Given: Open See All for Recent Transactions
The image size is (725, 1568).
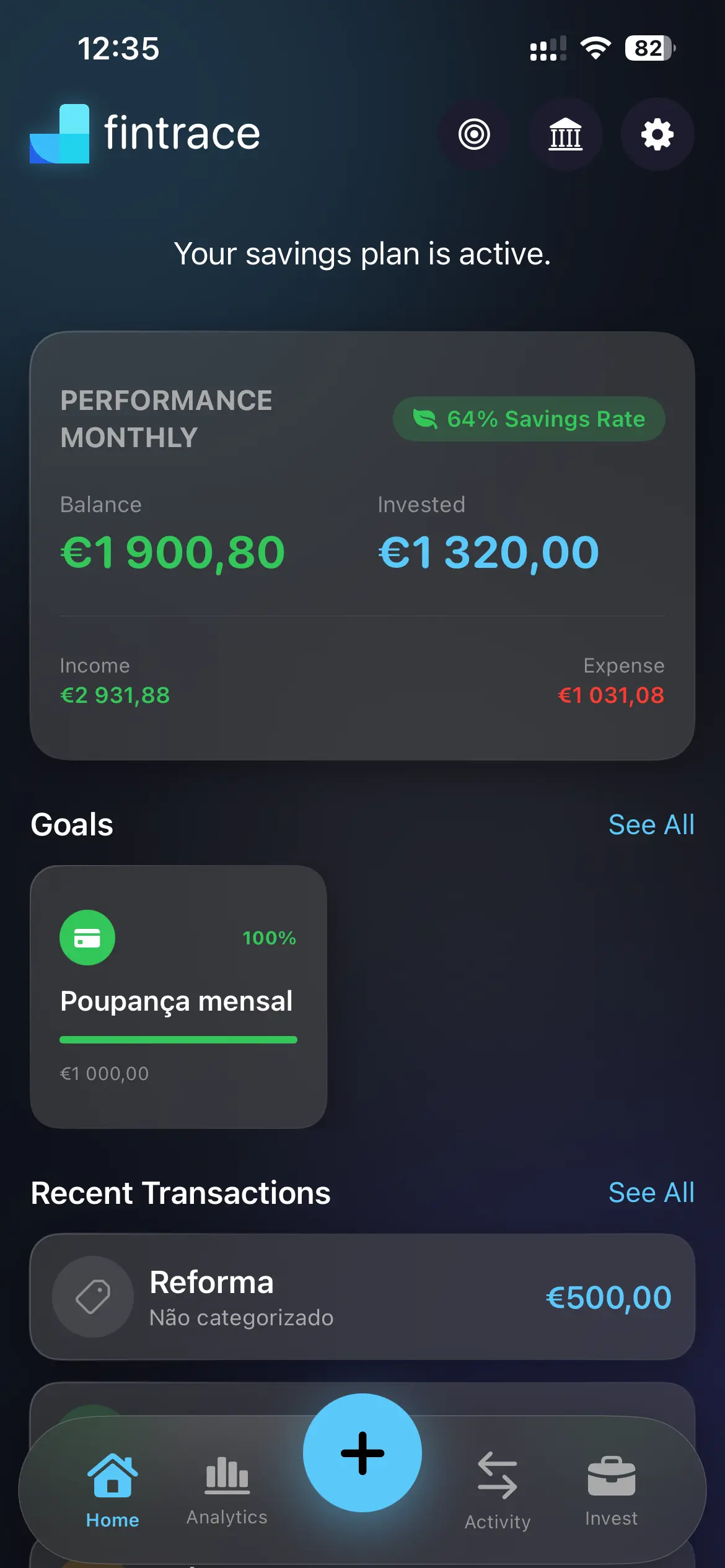Looking at the screenshot, I should point(651,1192).
